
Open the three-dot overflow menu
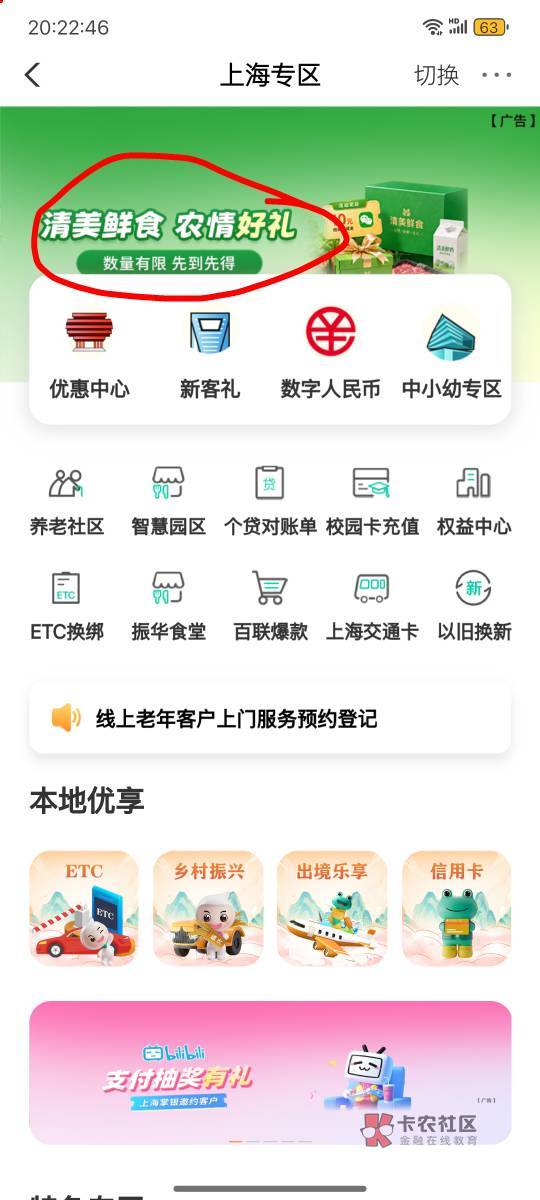pos(496,75)
